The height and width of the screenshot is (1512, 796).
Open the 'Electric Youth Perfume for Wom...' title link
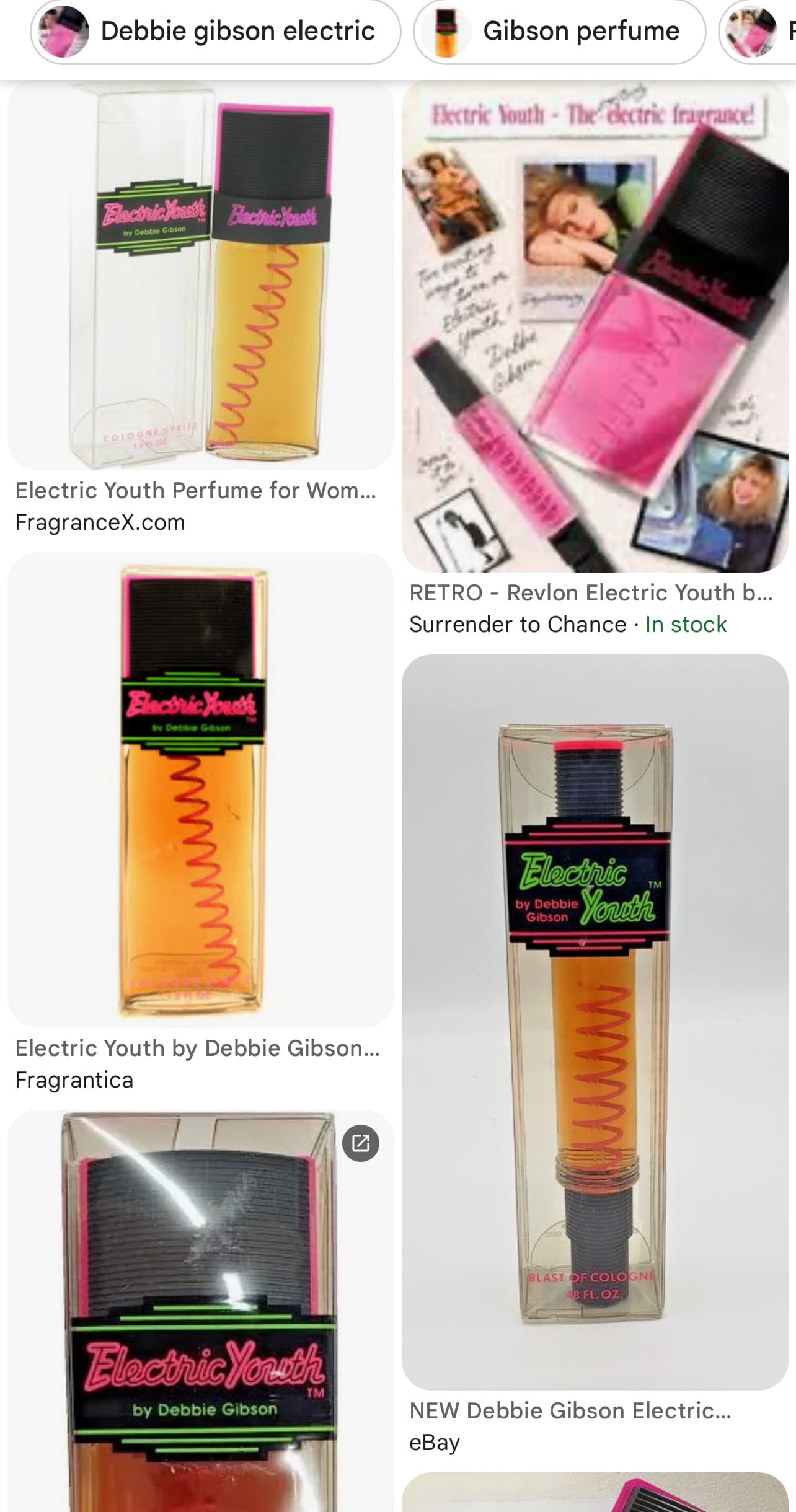point(195,490)
